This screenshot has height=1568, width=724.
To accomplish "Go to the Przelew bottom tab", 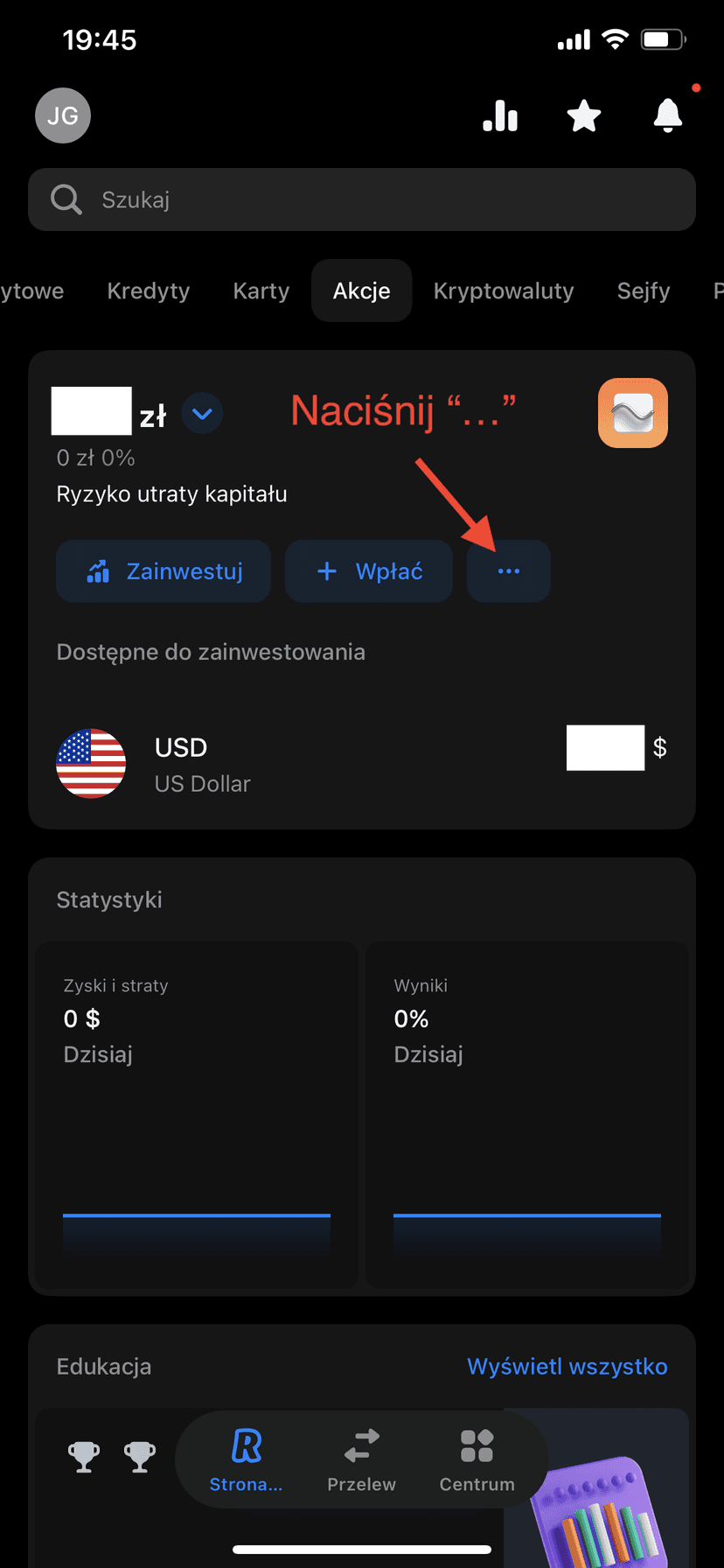I will (x=362, y=1459).
